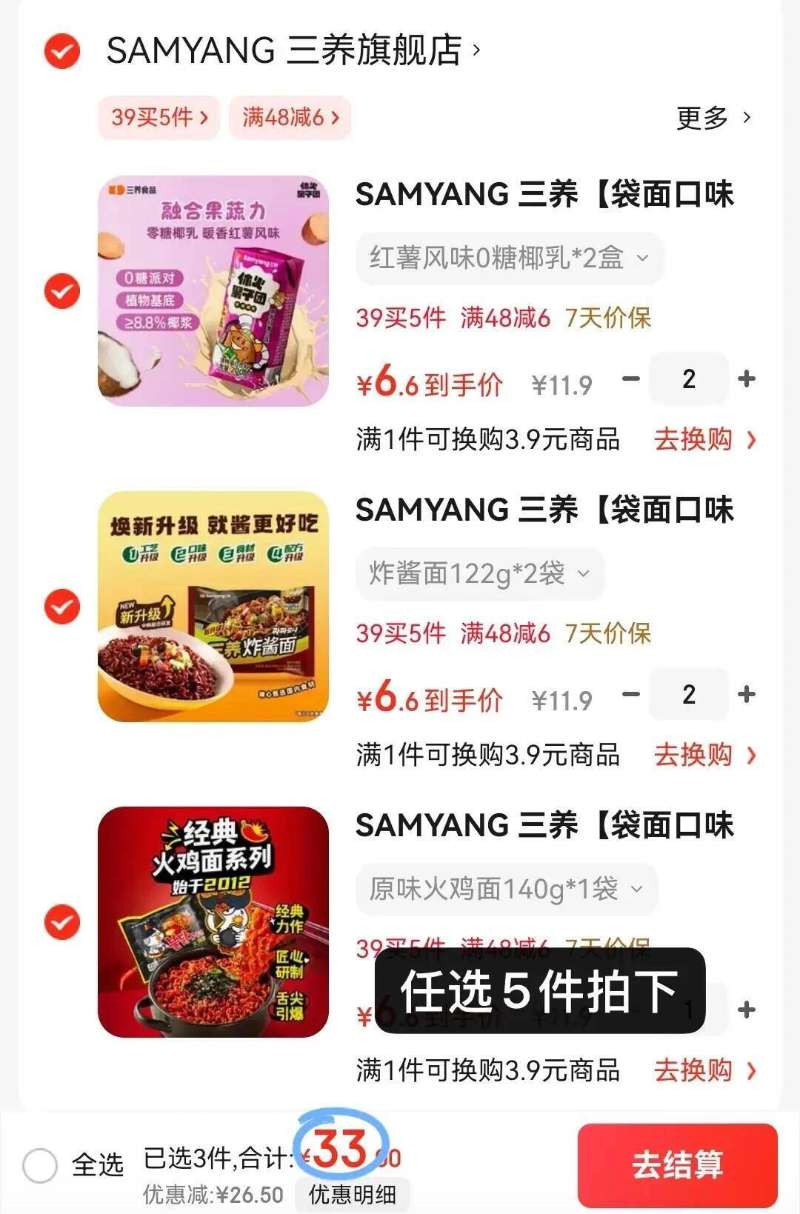Deselect the 炸酱面 product checkbox
The width and height of the screenshot is (800, 1214).
(62, 607)
